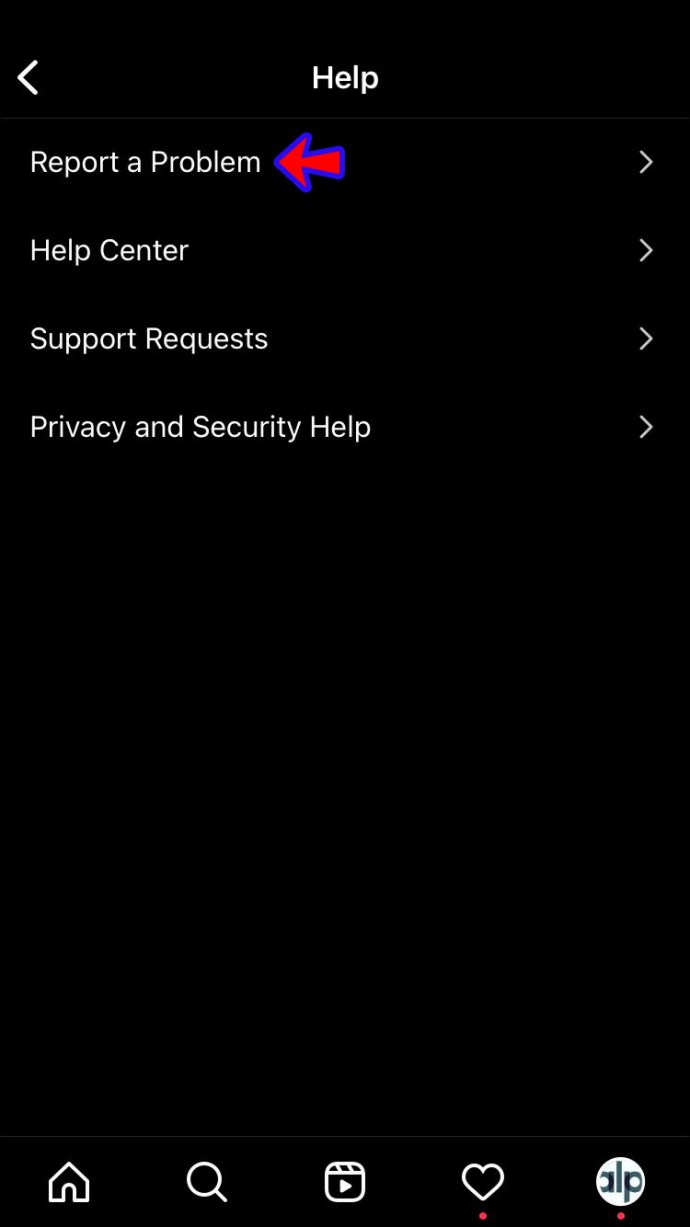This screenshot has height=1227, width=690.
Task: Open Privacy and Security Help
Action: point(345,427)
